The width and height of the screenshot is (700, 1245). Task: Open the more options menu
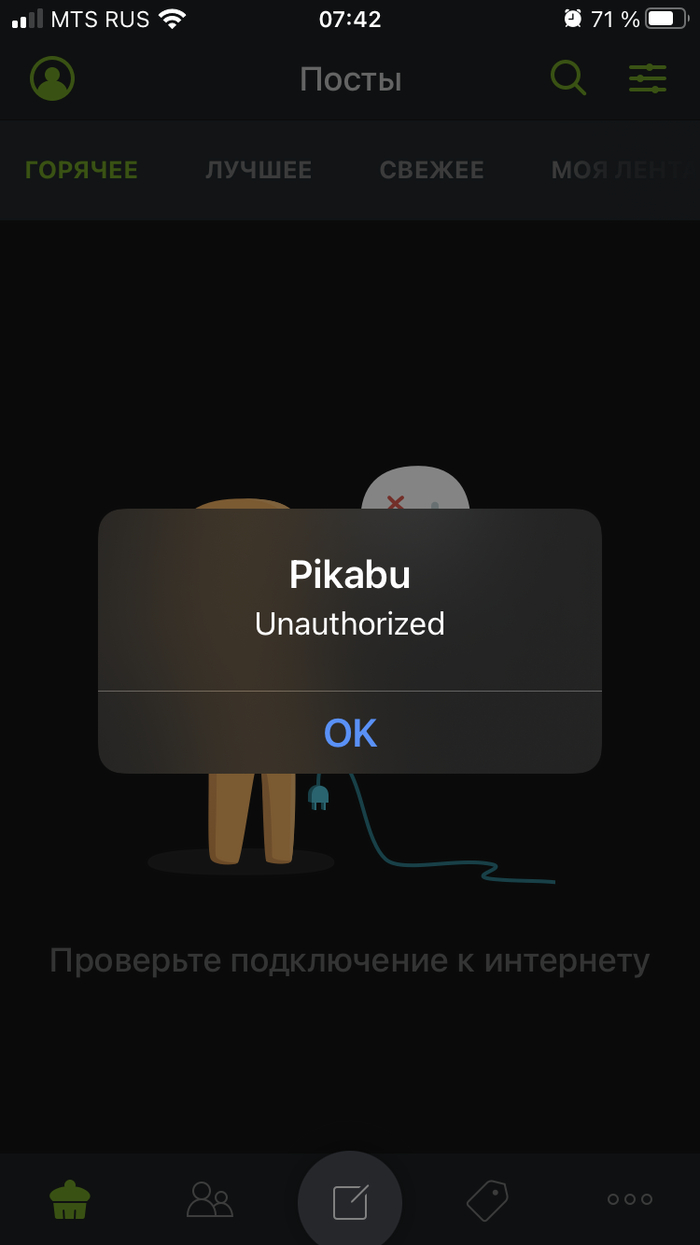tap(630, 1199)
